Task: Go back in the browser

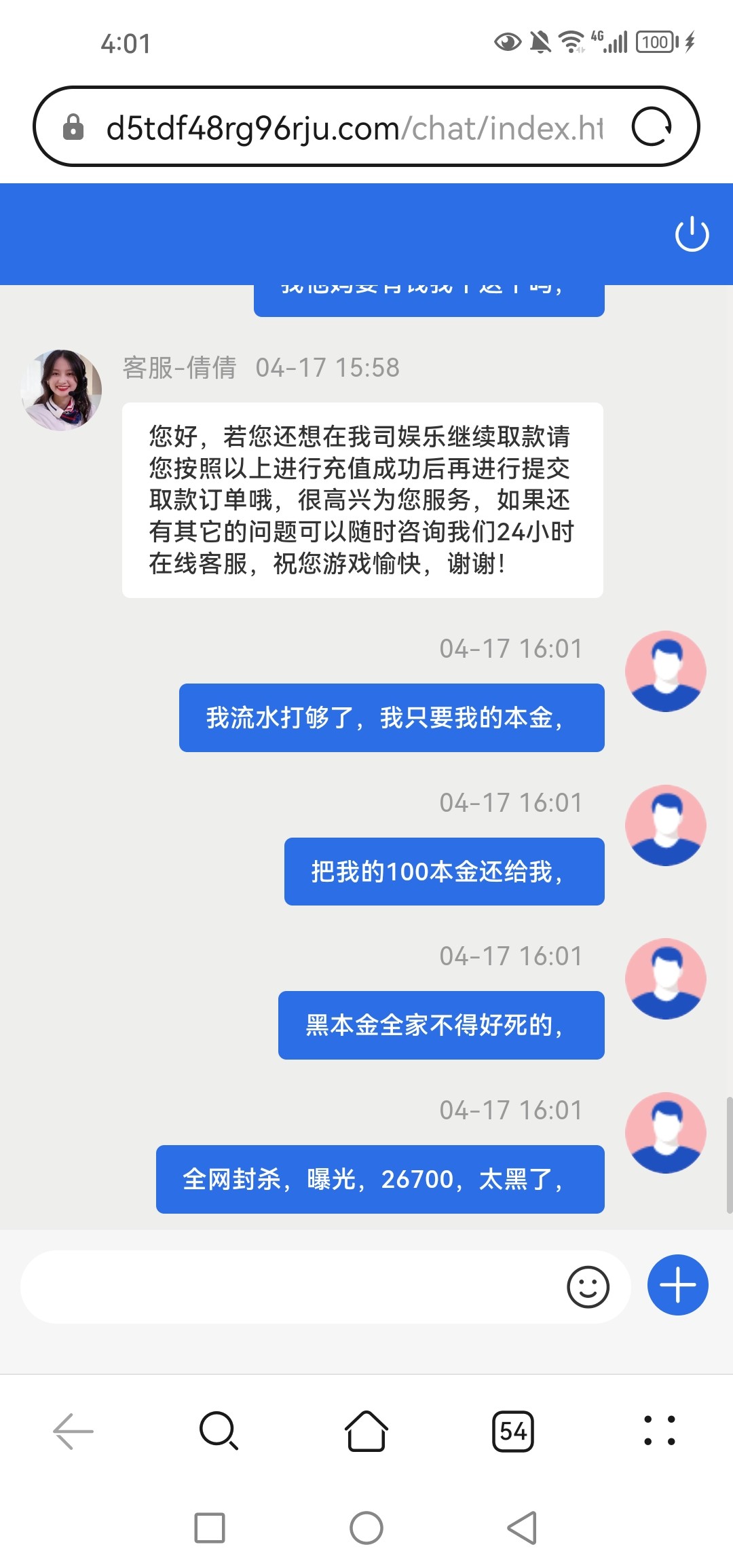Action: (x=73, y=1431)
